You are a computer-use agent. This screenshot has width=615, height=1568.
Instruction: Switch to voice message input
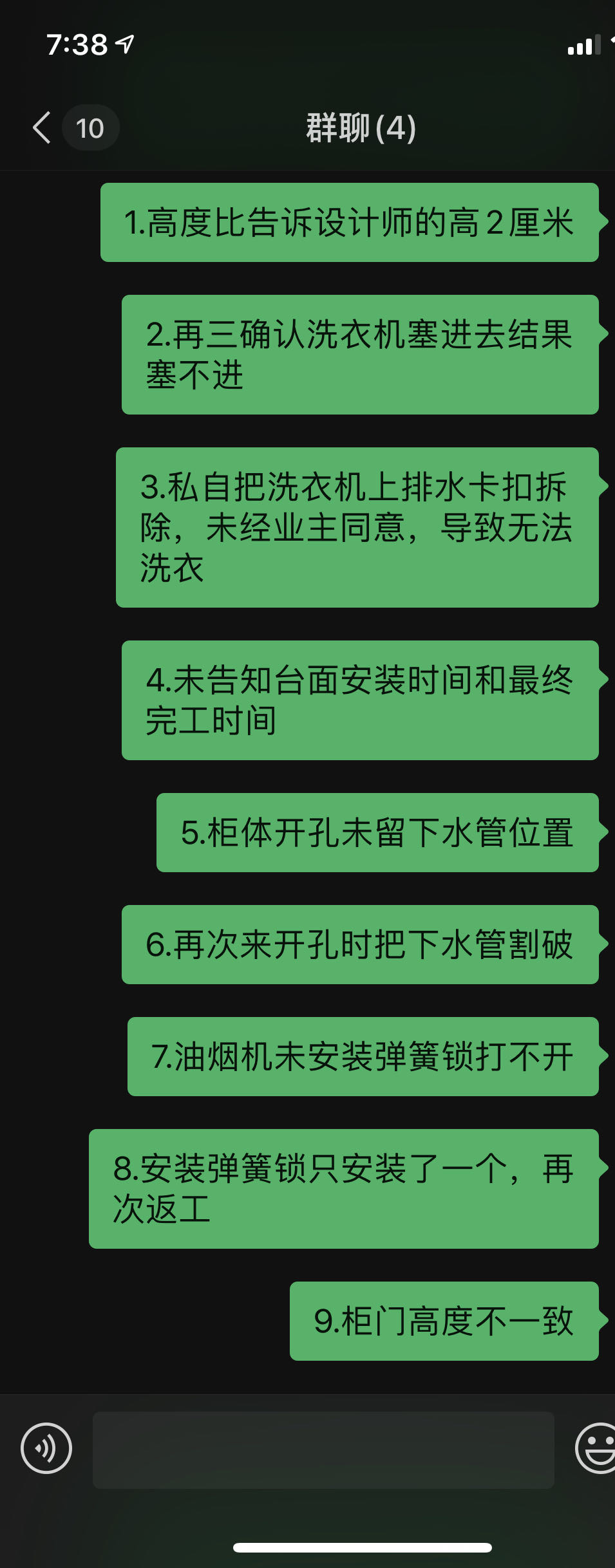point(46,1448)
